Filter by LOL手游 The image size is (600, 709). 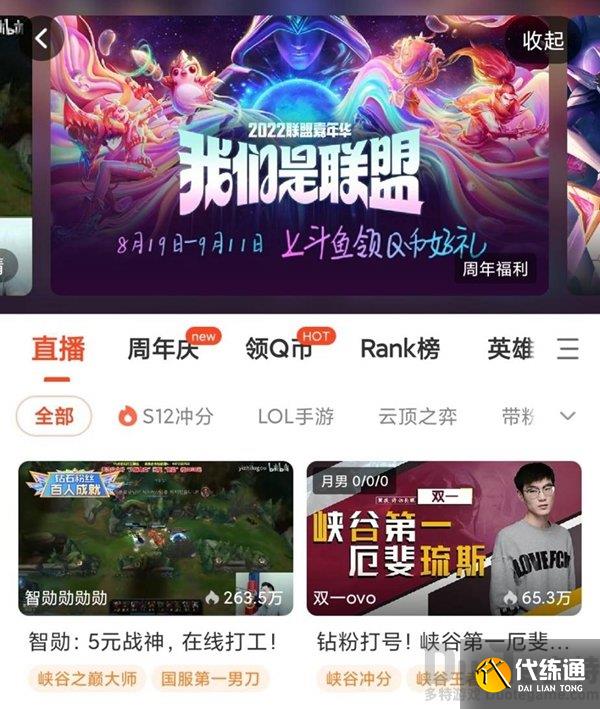pyautogui.click(x=296, y=416)
